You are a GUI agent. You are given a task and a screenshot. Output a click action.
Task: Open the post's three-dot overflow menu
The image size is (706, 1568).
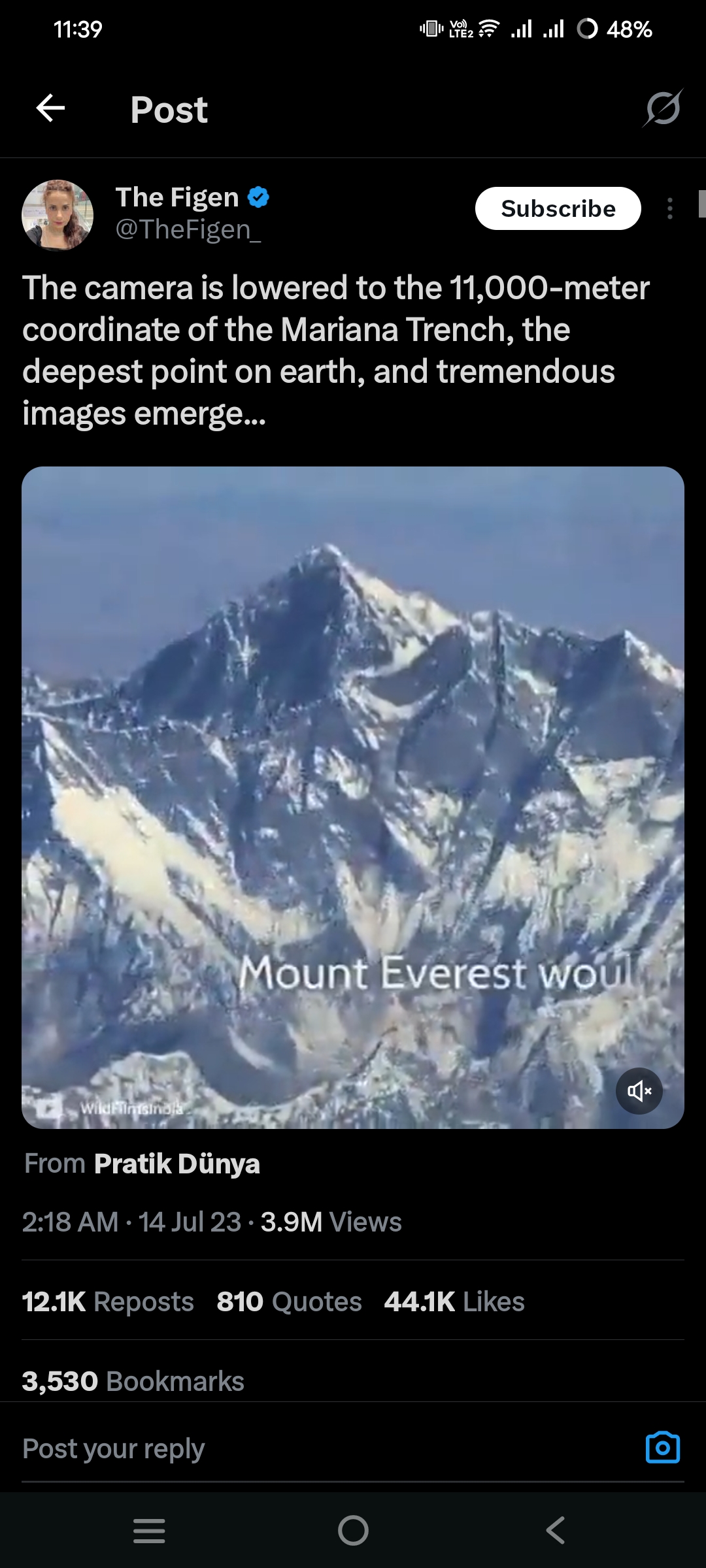coord(669,208)
